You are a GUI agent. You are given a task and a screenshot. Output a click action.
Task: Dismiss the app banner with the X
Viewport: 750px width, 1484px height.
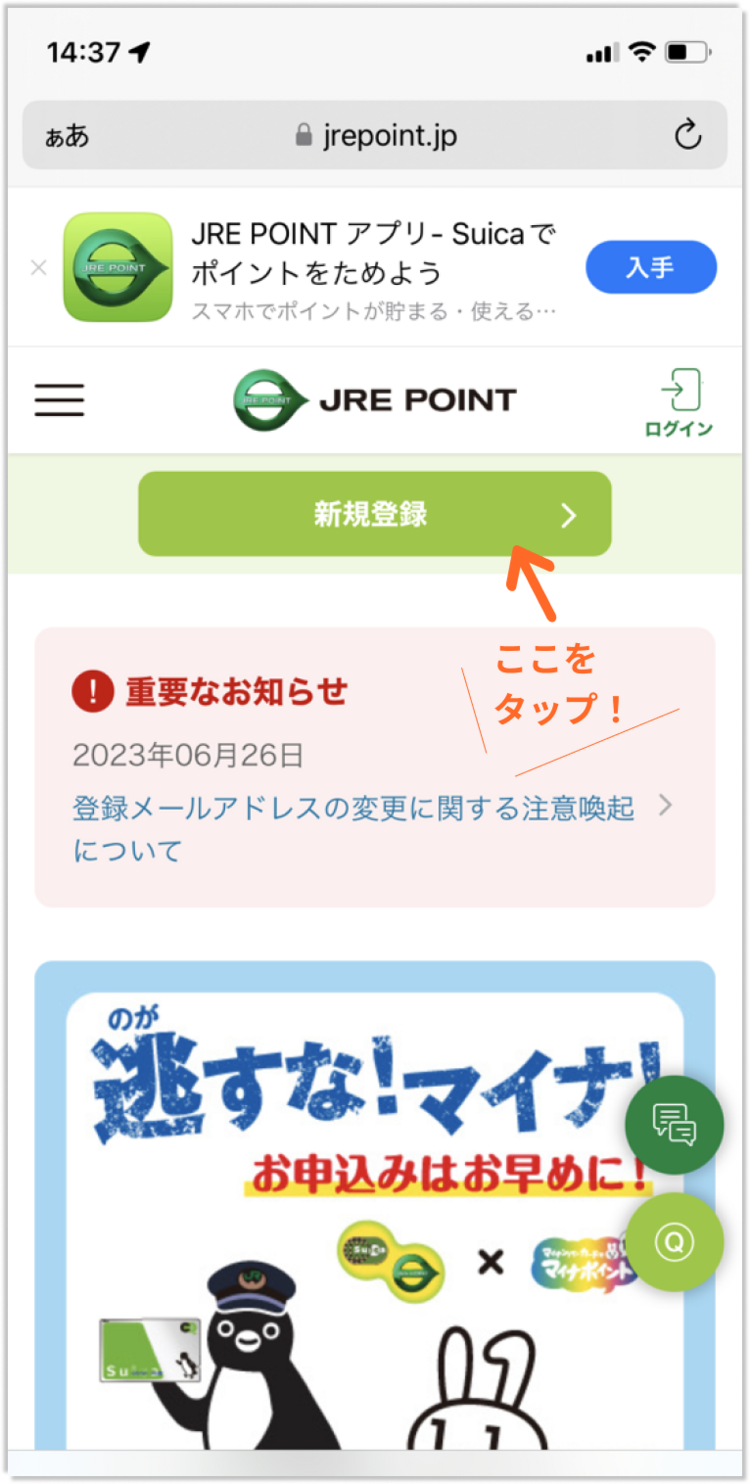38,268
